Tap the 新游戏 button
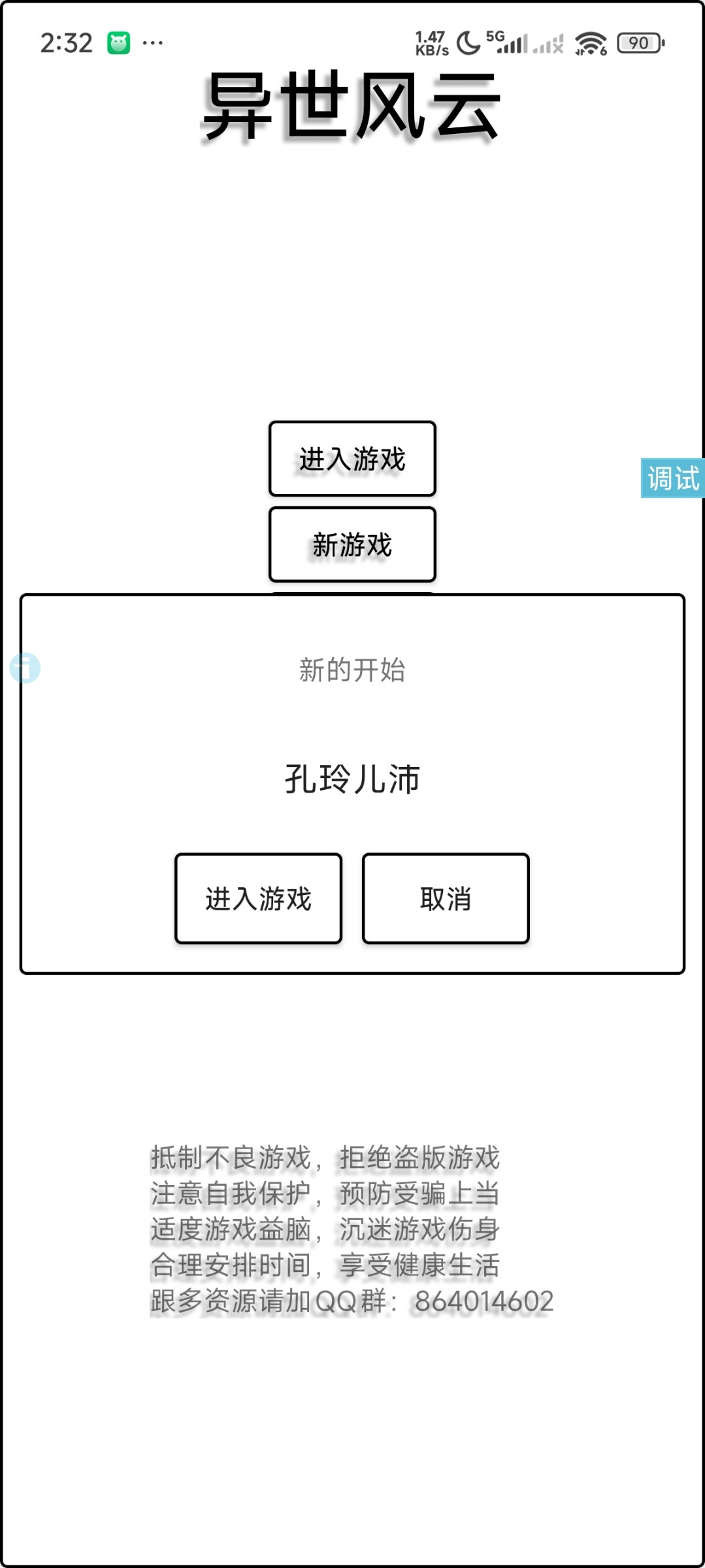 pos(352,545)
